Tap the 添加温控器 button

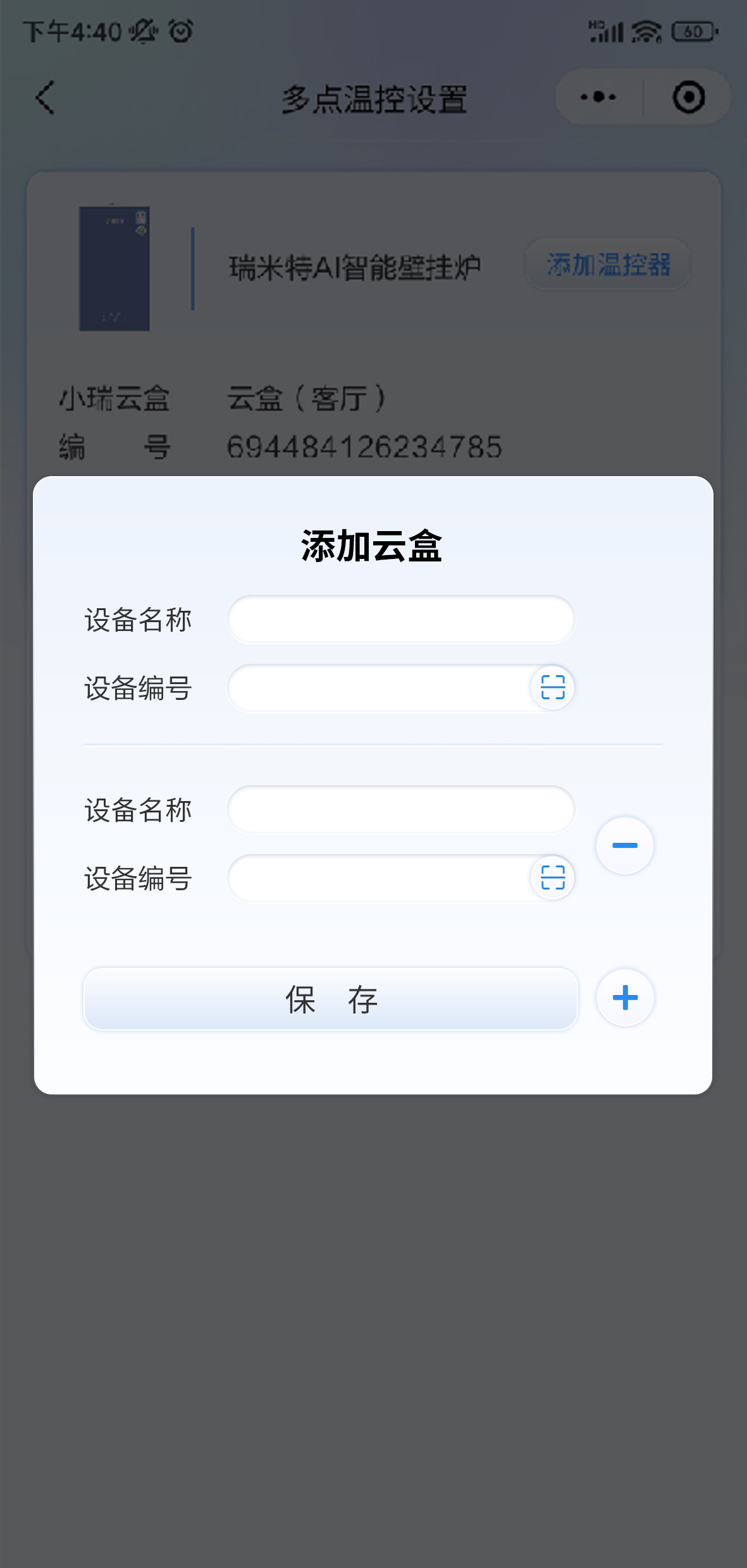(608, 264)
